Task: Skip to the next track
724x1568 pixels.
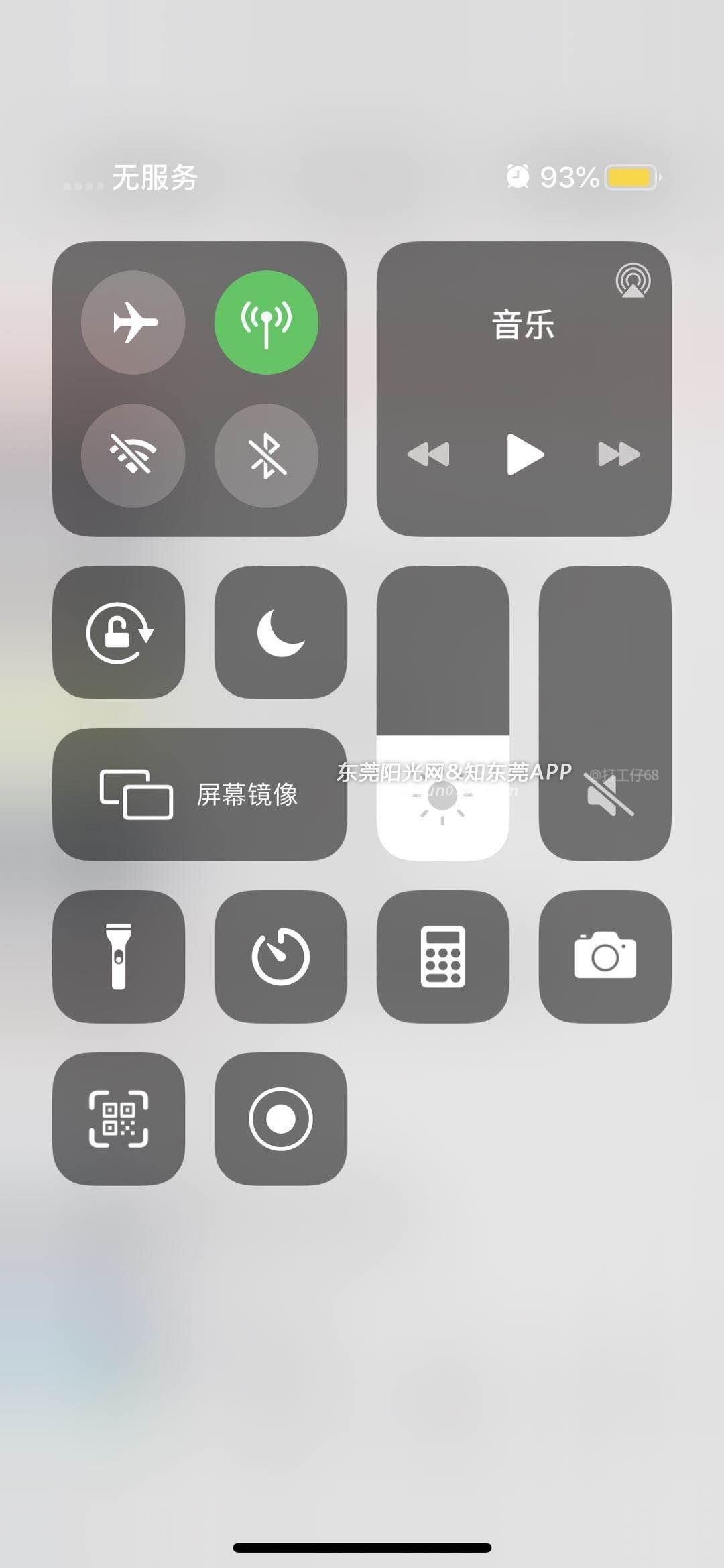Action: (x=618, y=455)
